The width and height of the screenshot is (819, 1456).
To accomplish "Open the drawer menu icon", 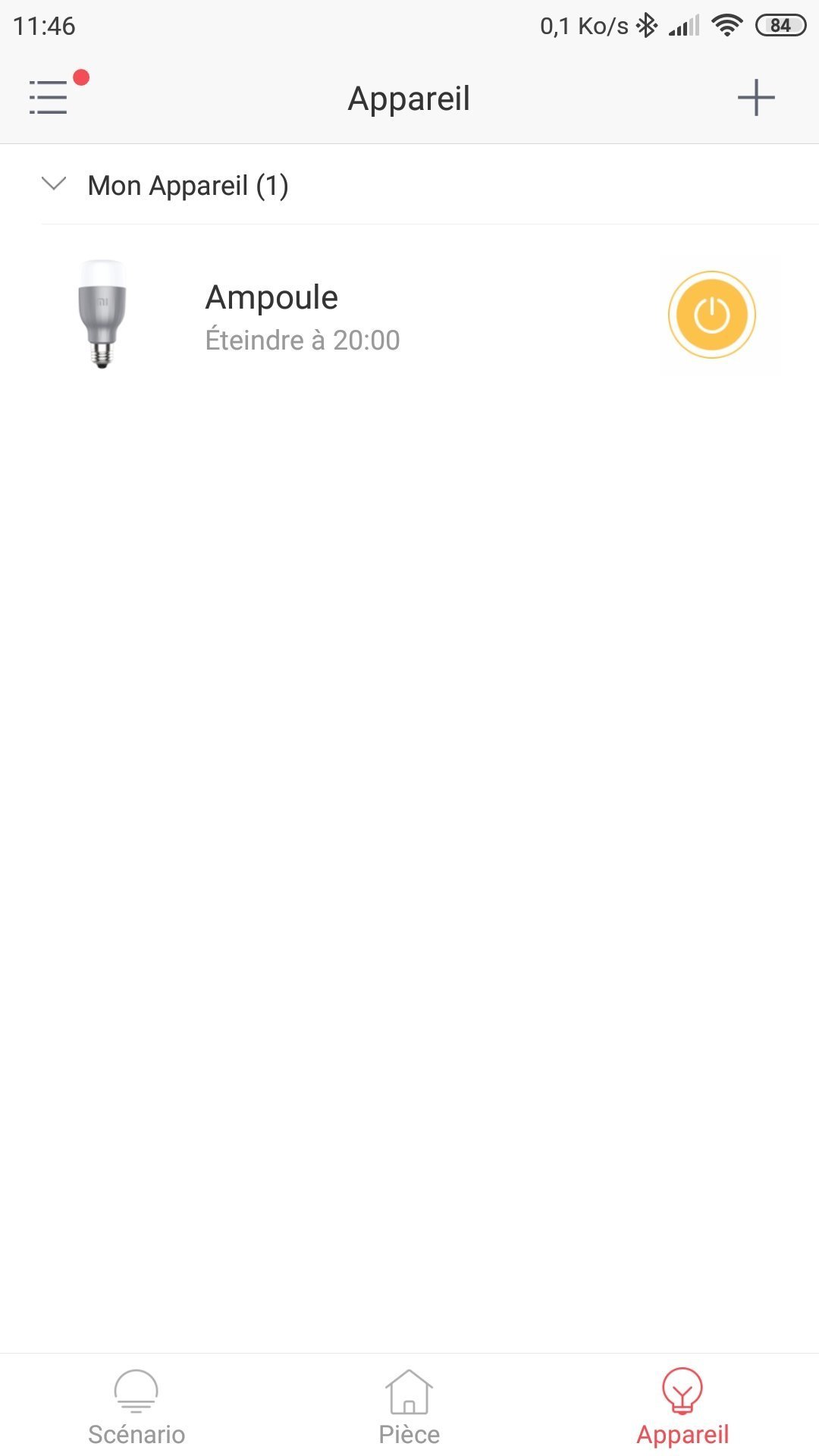I will (x=49, y=98).
